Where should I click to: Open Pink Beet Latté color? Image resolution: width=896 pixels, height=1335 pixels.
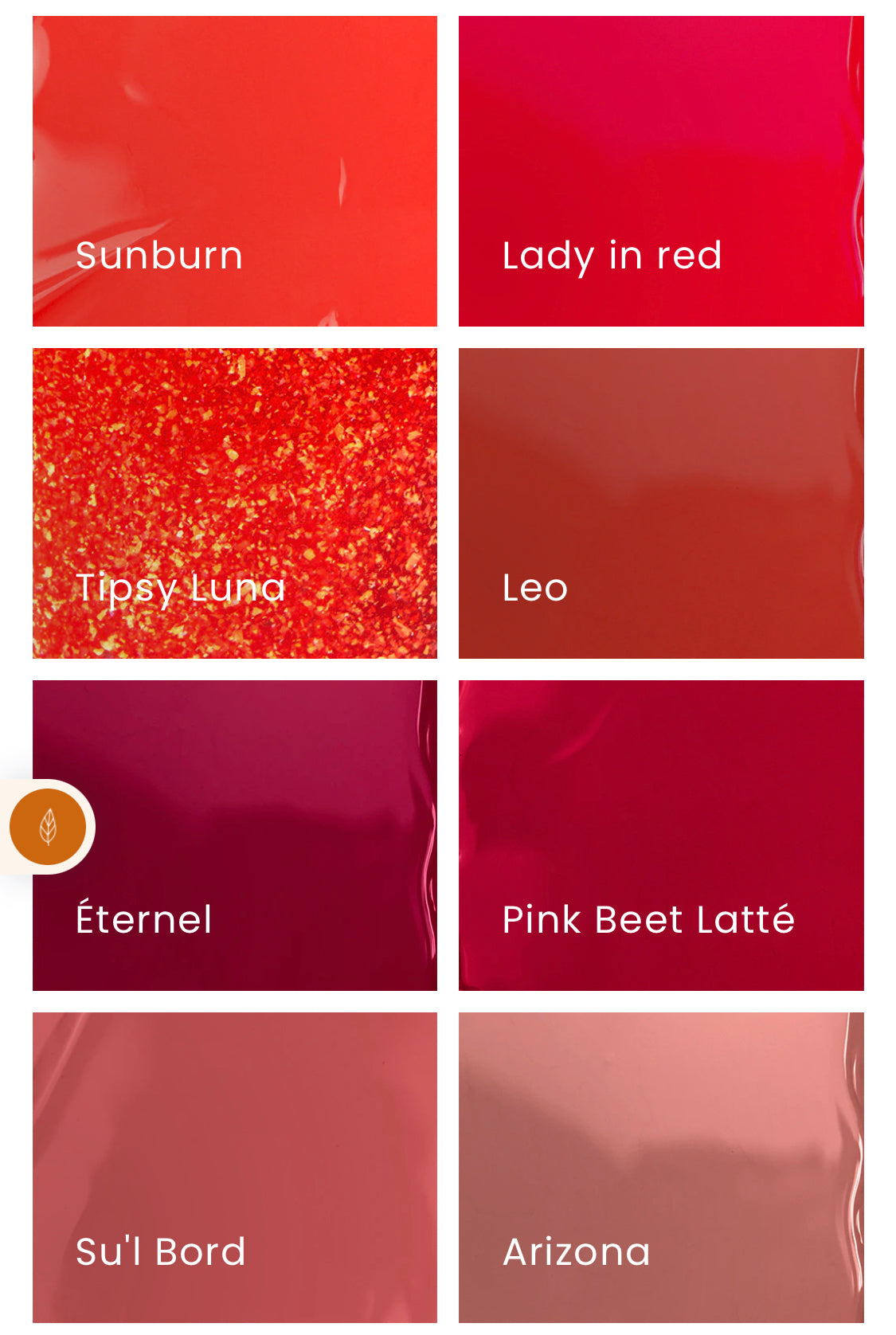point(661,836)
